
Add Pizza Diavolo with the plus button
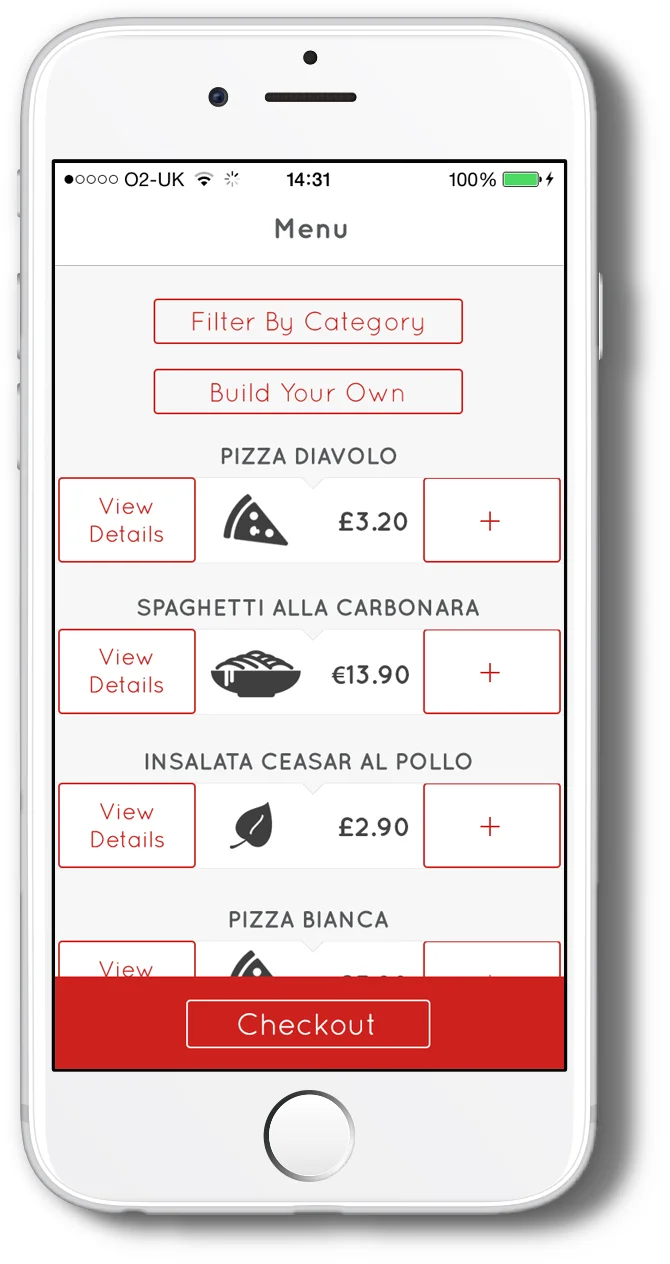(491, 520)
